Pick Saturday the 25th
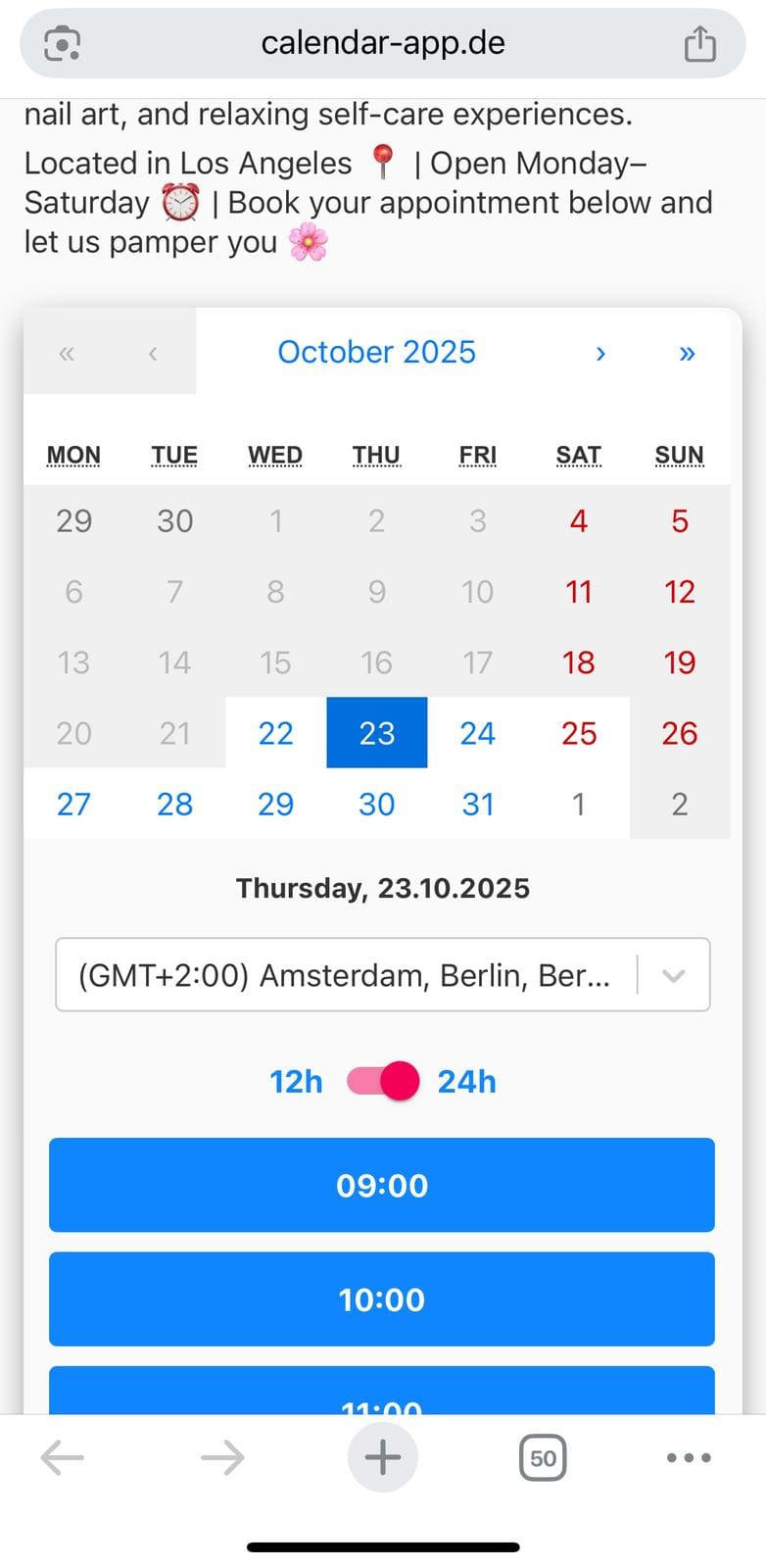766x1568 pixels. 579,733
